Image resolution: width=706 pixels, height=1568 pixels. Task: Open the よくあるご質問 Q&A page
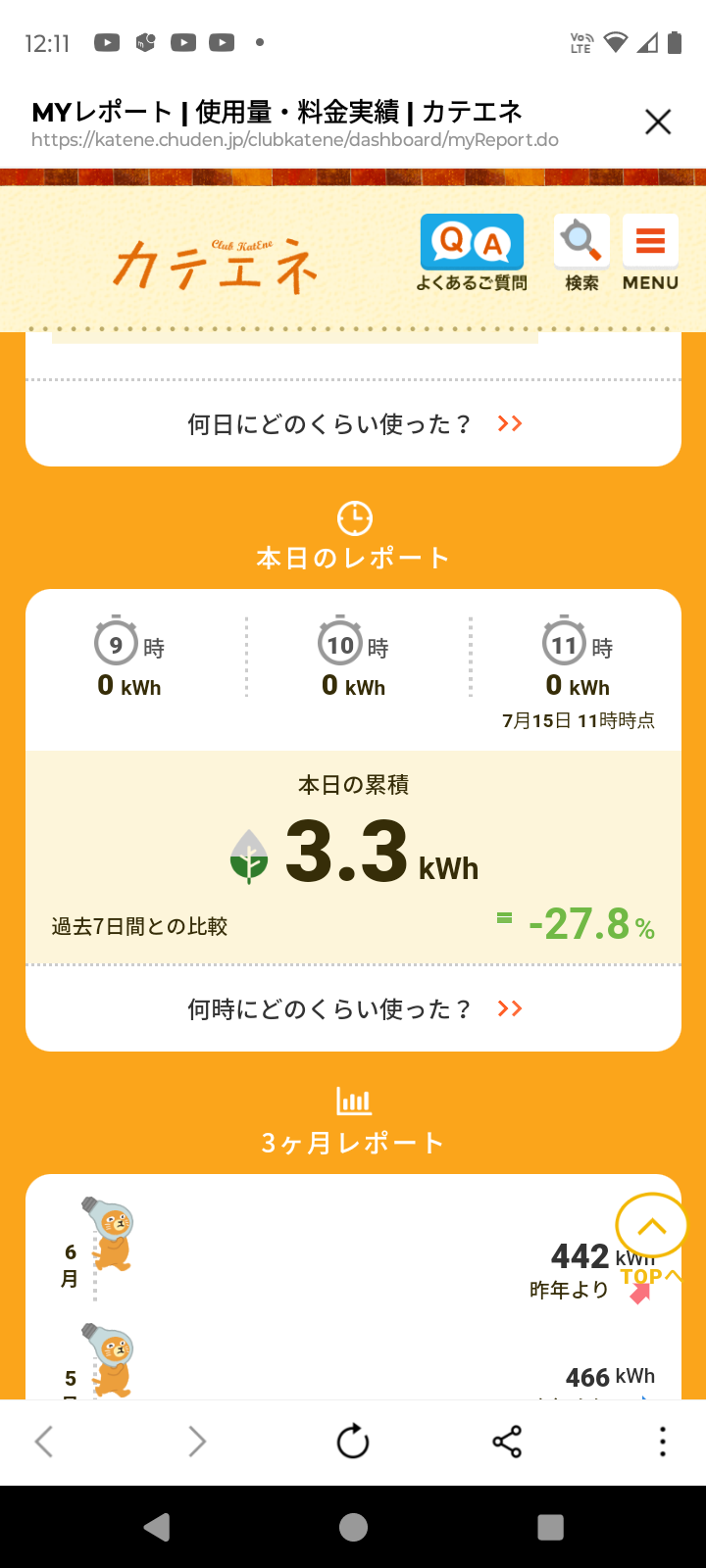click(472, 253)
